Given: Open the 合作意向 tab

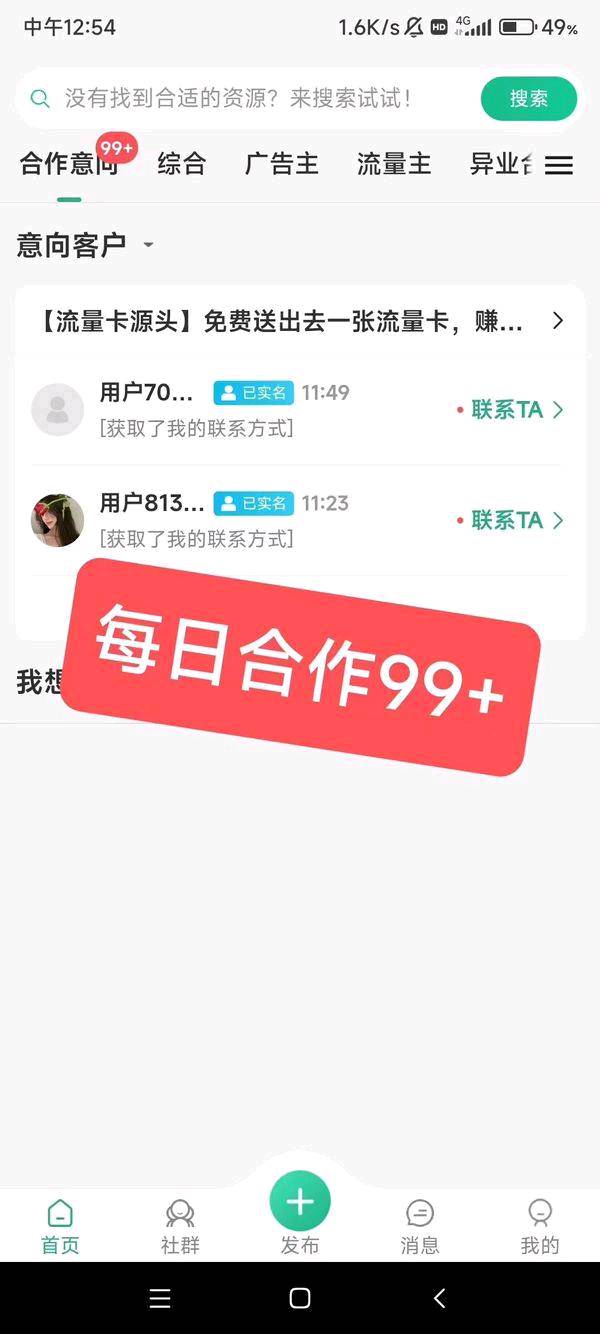Looking at the screenshot, I should [68, 164].
